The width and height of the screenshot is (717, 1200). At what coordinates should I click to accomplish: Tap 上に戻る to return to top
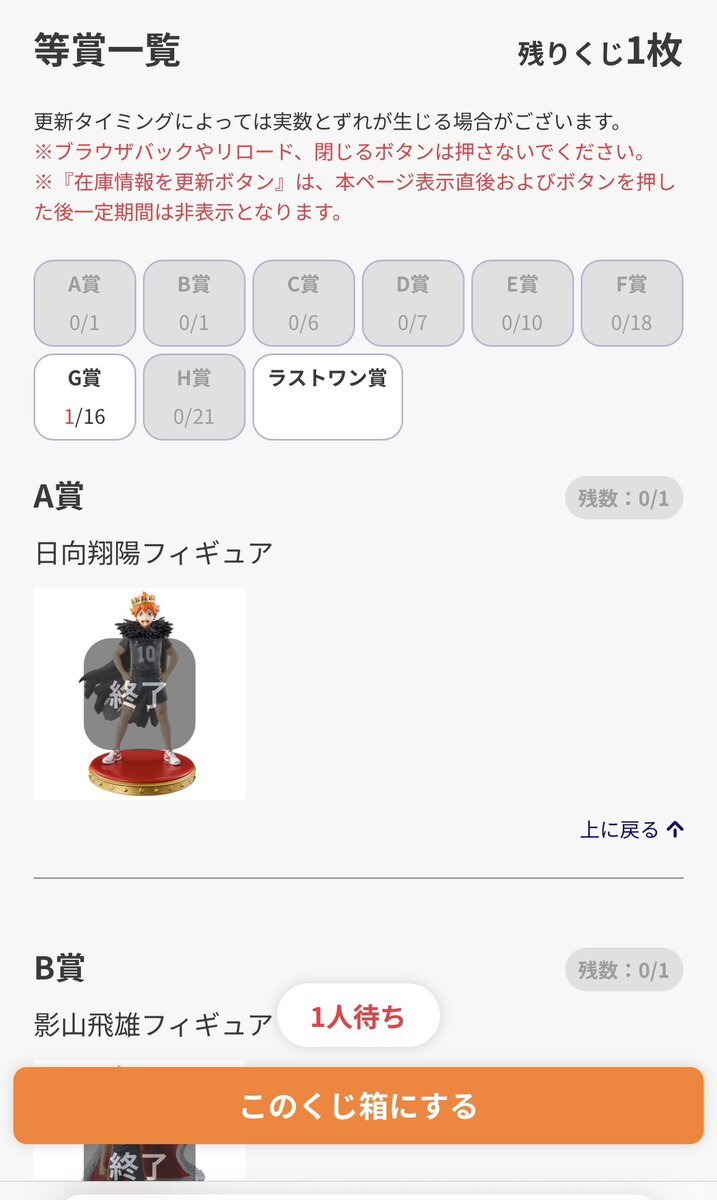632,829
